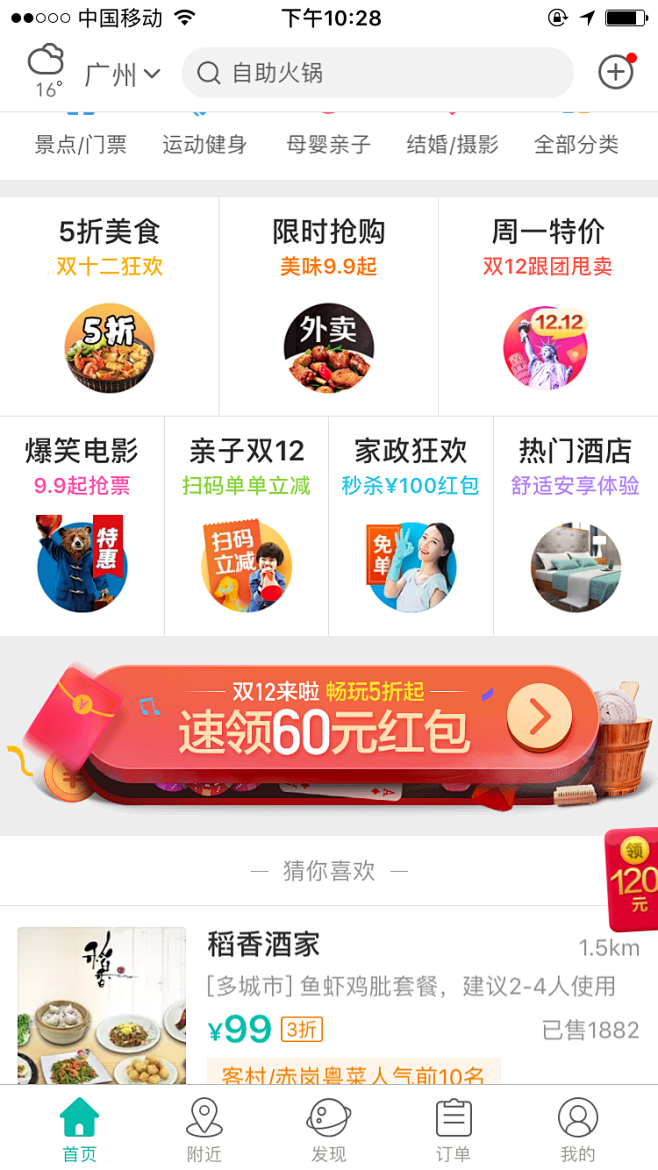The height and width of the screenshot is (1170, 658).
Task: Open the 5折美食 promotion tile
Action: tap(109, 305)
